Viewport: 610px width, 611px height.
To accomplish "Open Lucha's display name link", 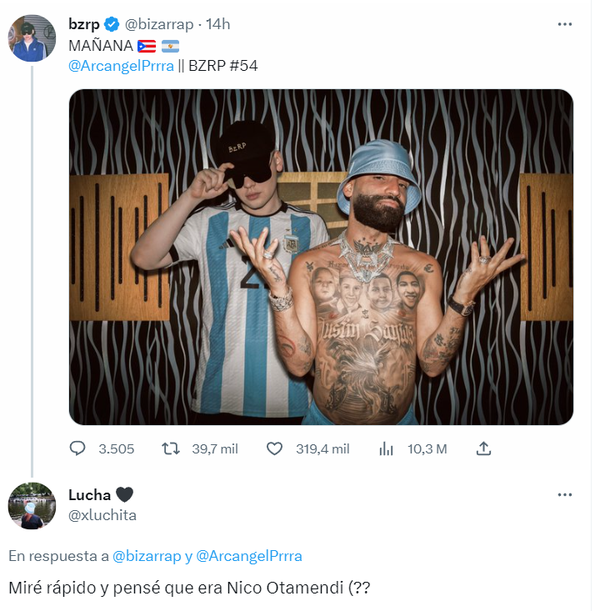I will tap(89, 495).
